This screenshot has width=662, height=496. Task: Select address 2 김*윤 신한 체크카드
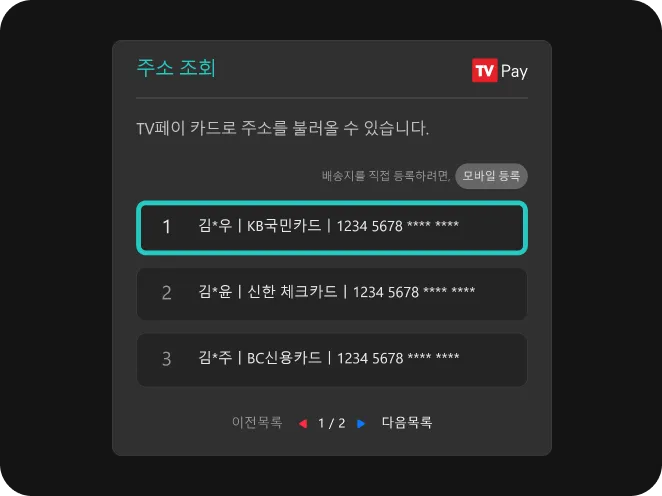331,293
